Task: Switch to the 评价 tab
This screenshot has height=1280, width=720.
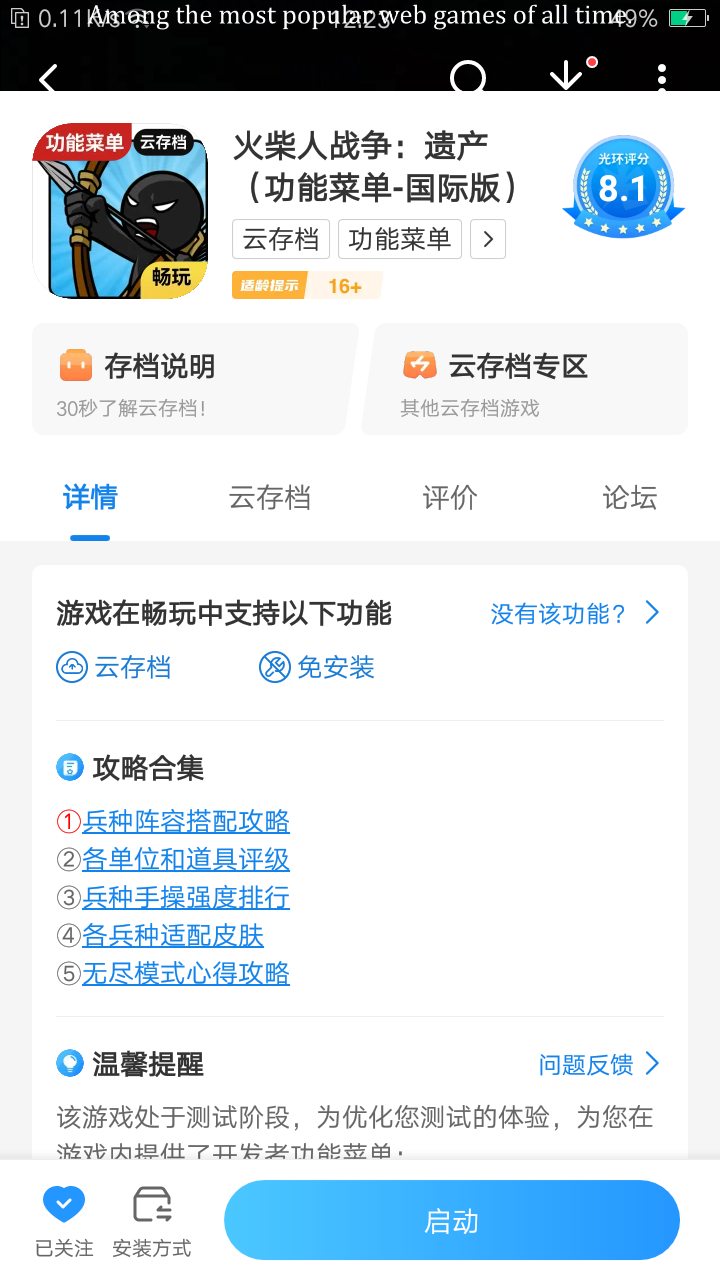Action: (x=450, y=498)
